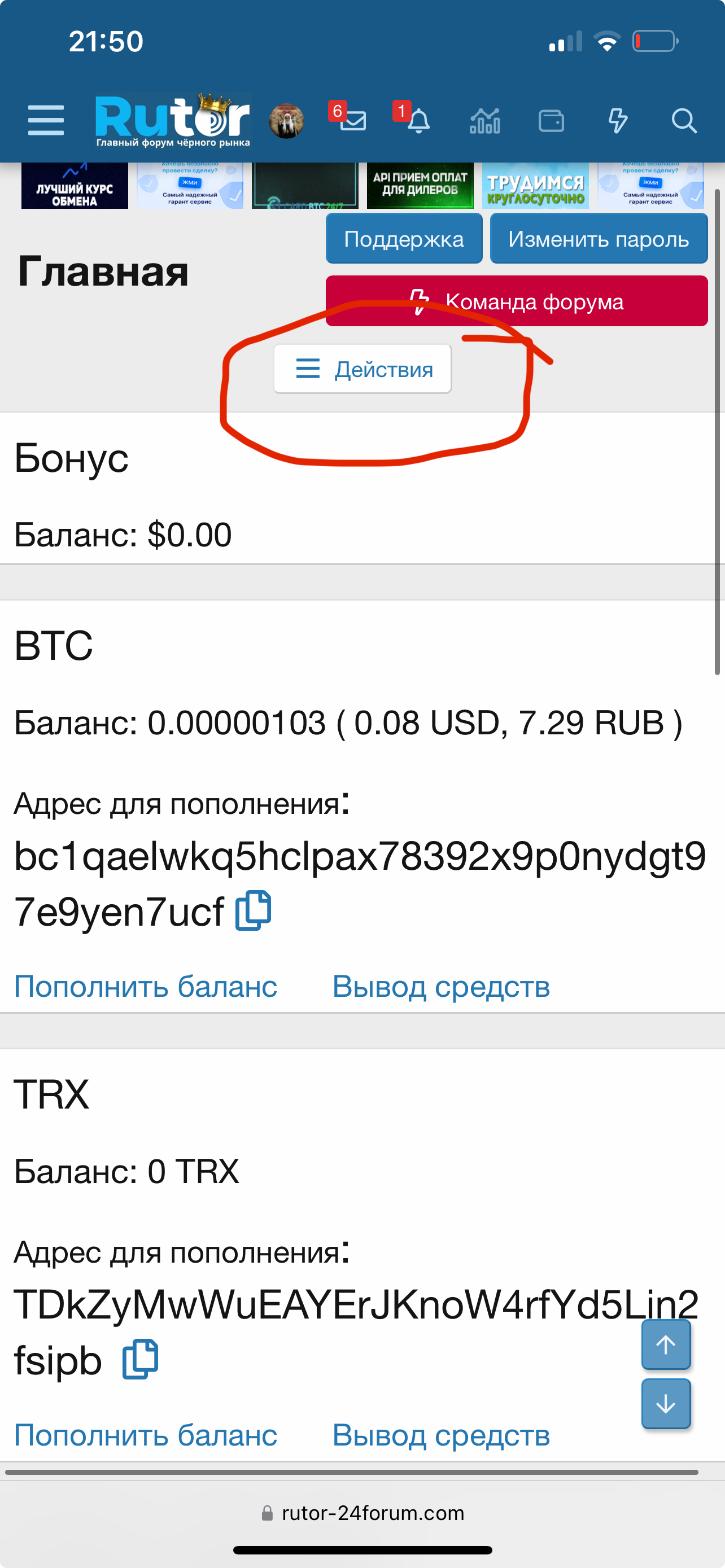Tap the lightning bolt icon in header
This screenshot has width=725, height=1568.
(x=617, y=121)
